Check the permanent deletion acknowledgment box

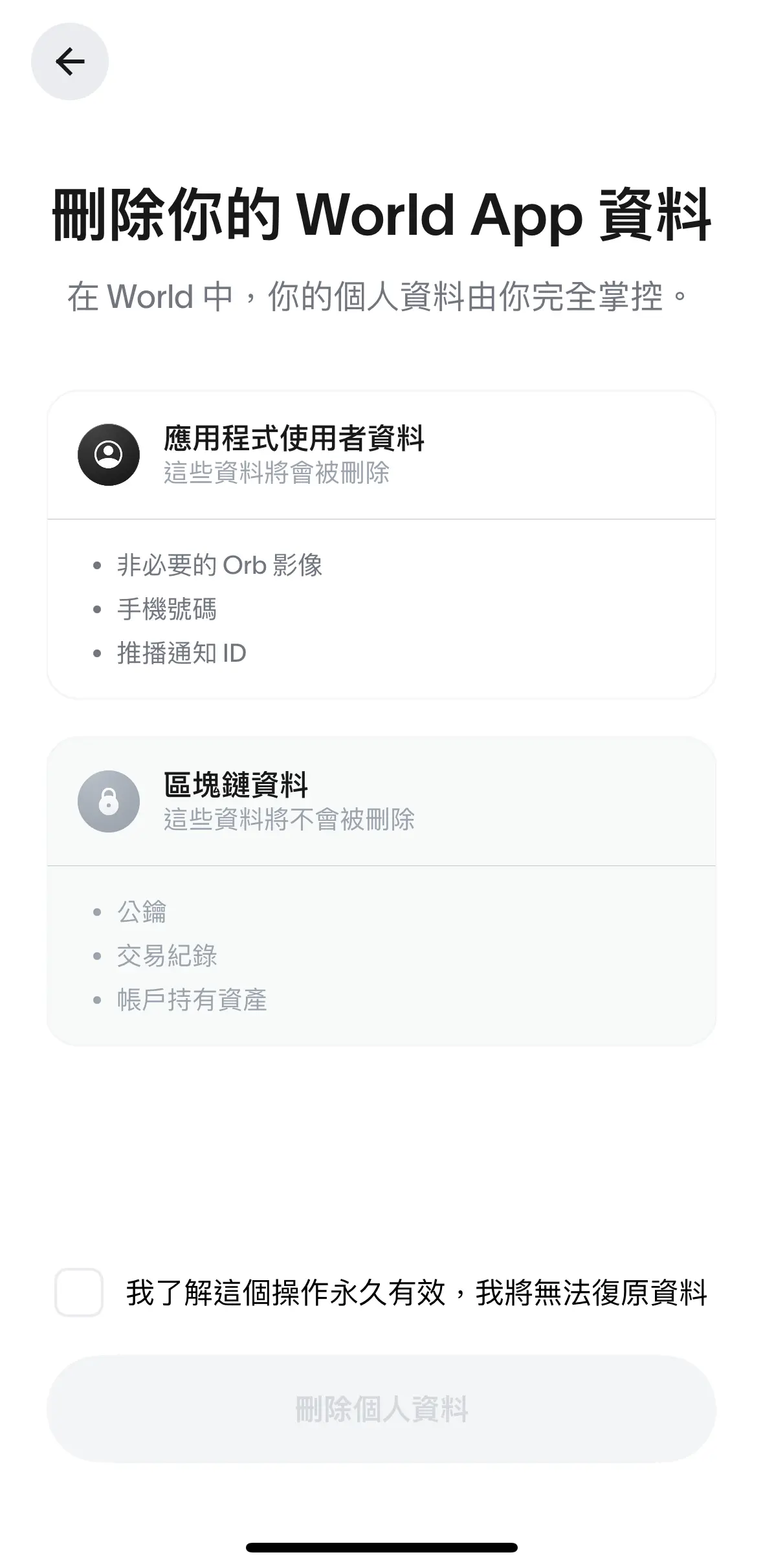pos(79,1292)
